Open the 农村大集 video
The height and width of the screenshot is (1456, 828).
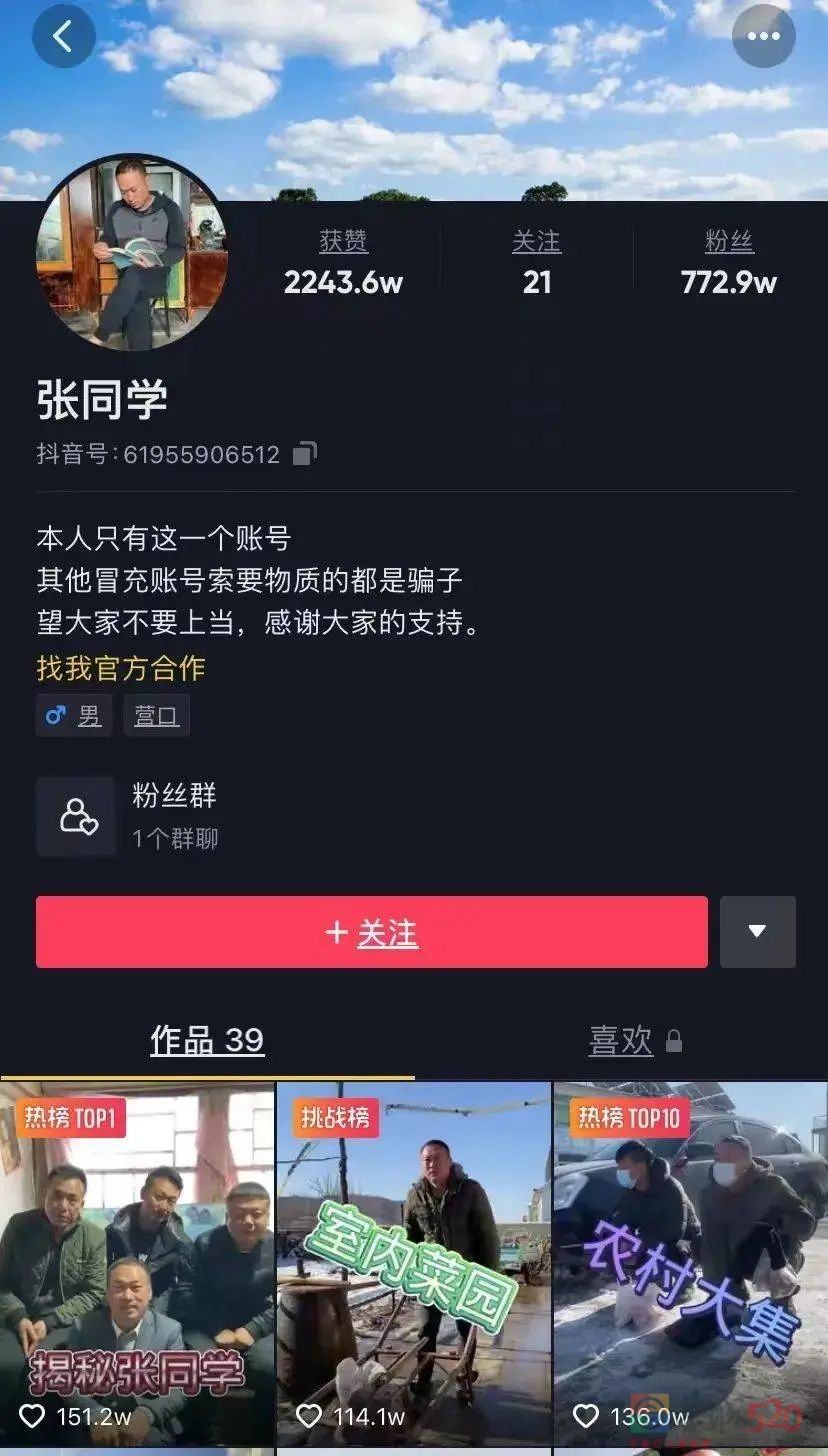click(690, 1260)
